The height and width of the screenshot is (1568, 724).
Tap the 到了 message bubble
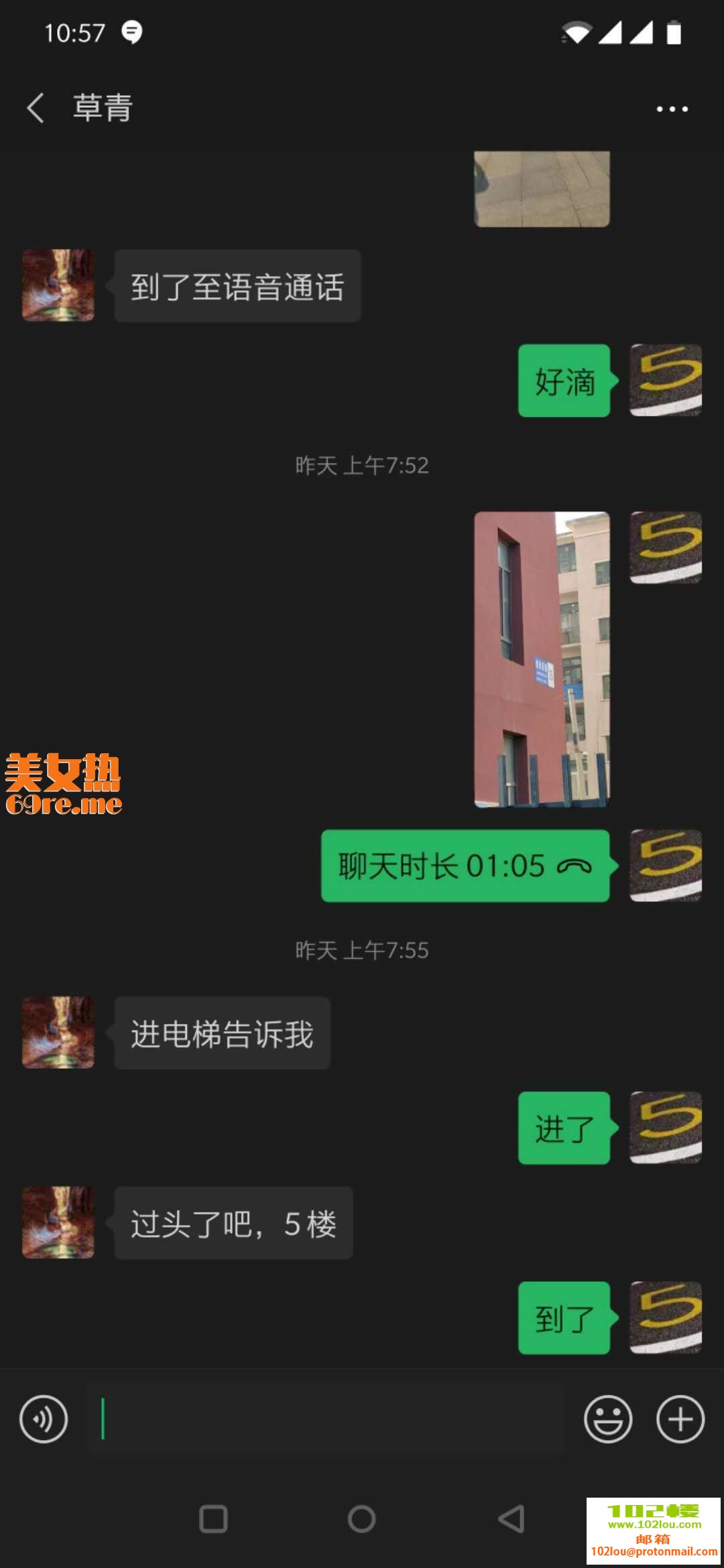(564, 1317)
